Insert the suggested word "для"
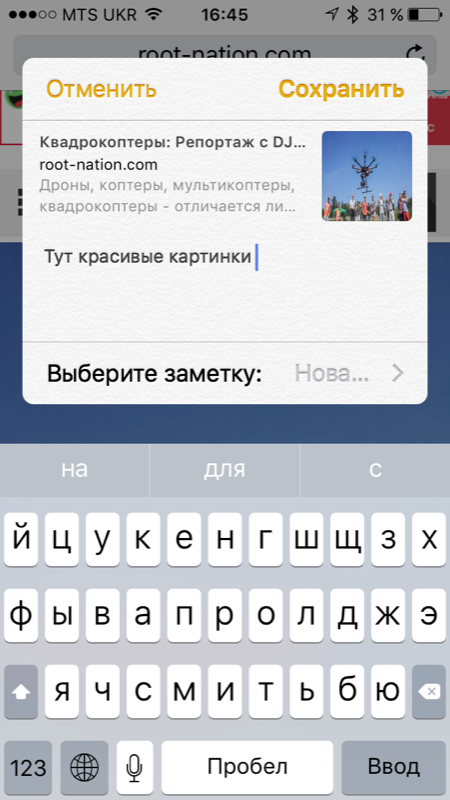 225,469
